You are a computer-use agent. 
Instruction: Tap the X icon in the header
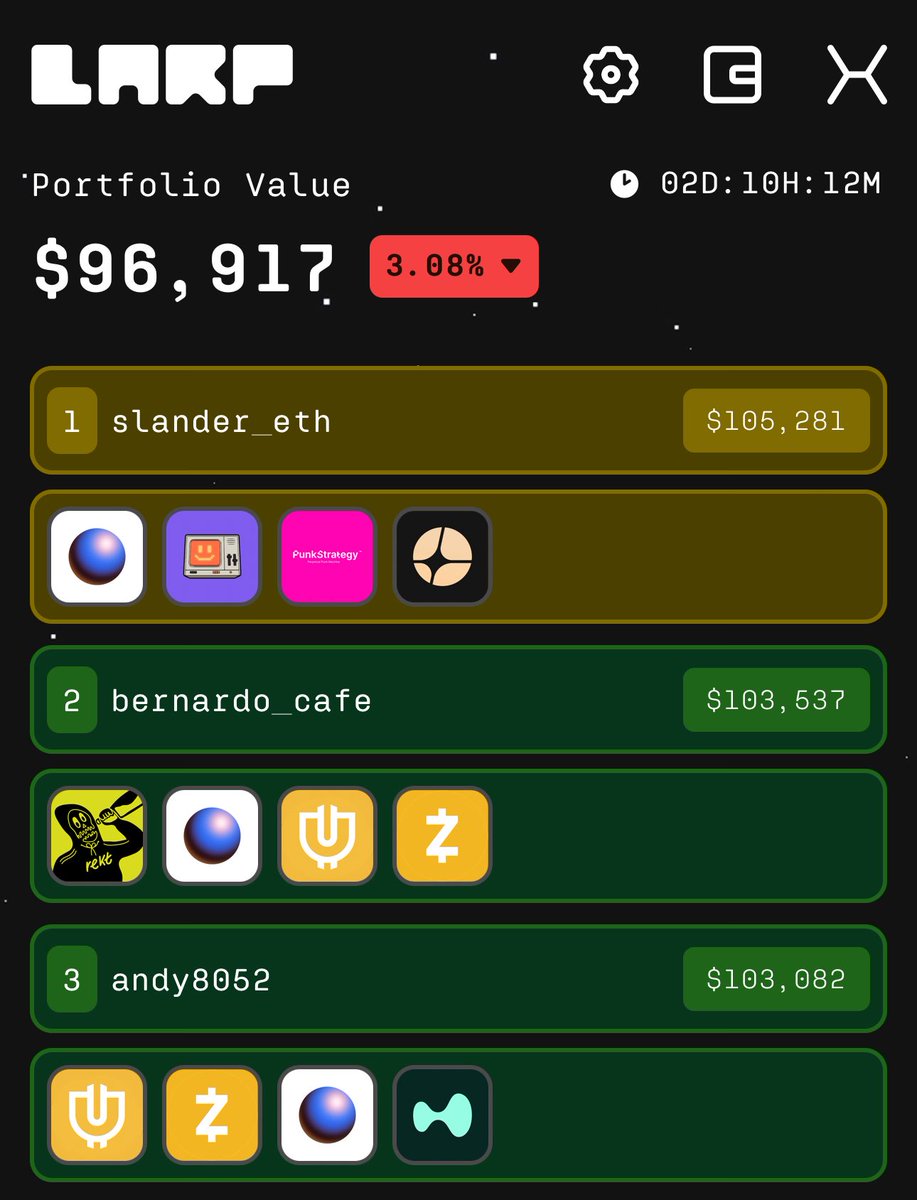coord(857,74)
